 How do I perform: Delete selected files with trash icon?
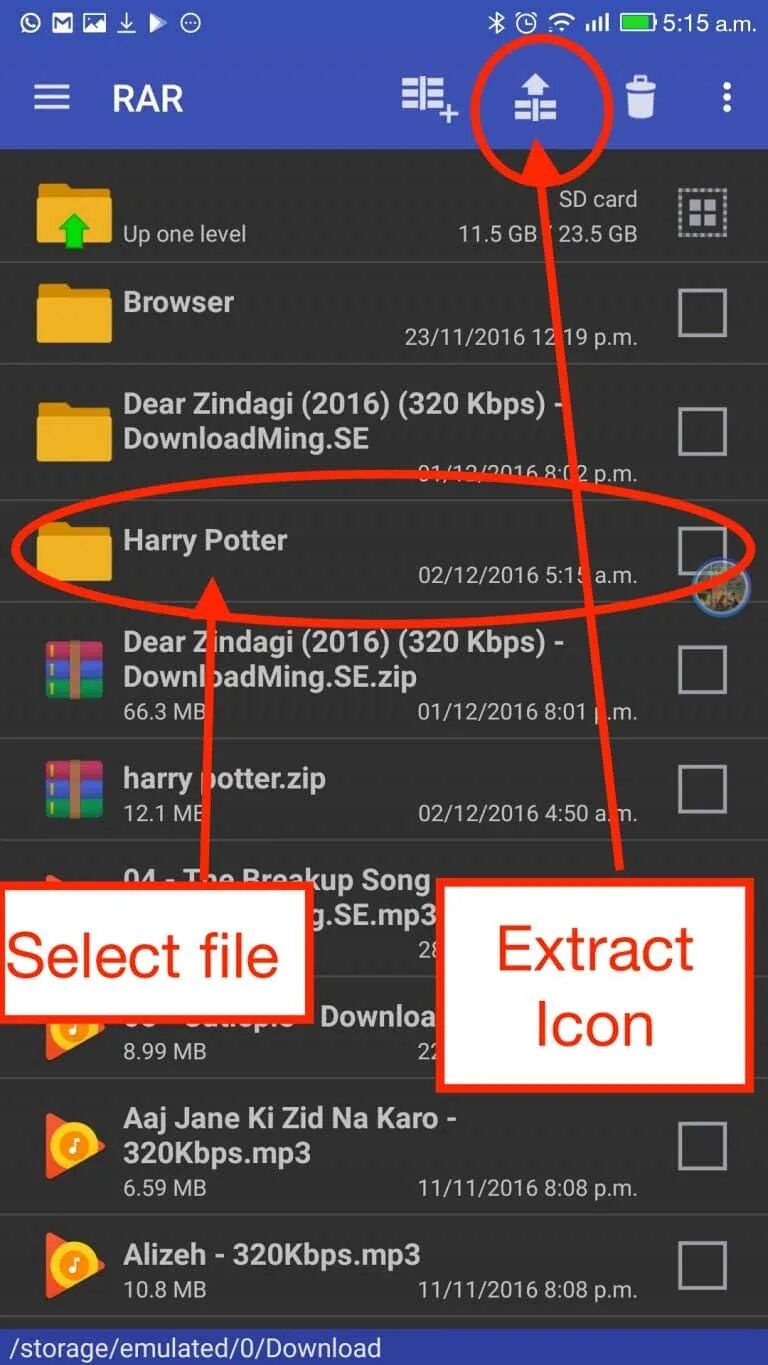(640, 98)
